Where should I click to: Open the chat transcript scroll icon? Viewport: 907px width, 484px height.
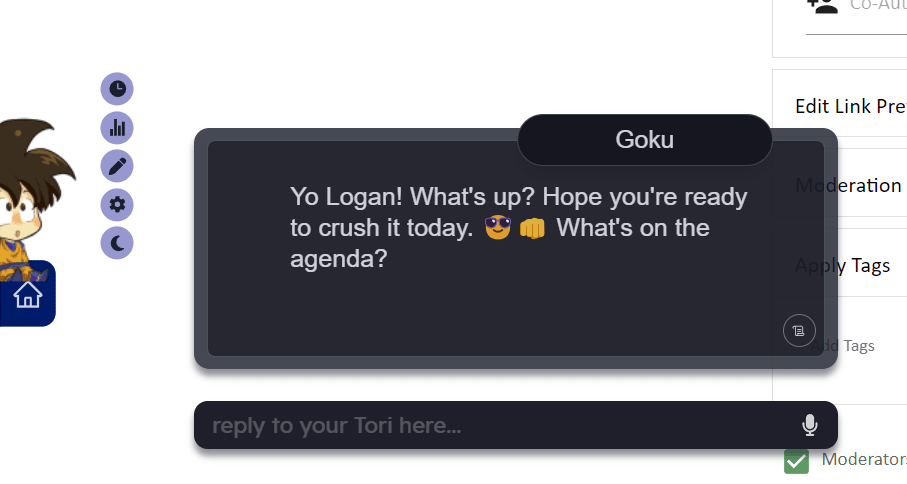(x=799, y=330)
